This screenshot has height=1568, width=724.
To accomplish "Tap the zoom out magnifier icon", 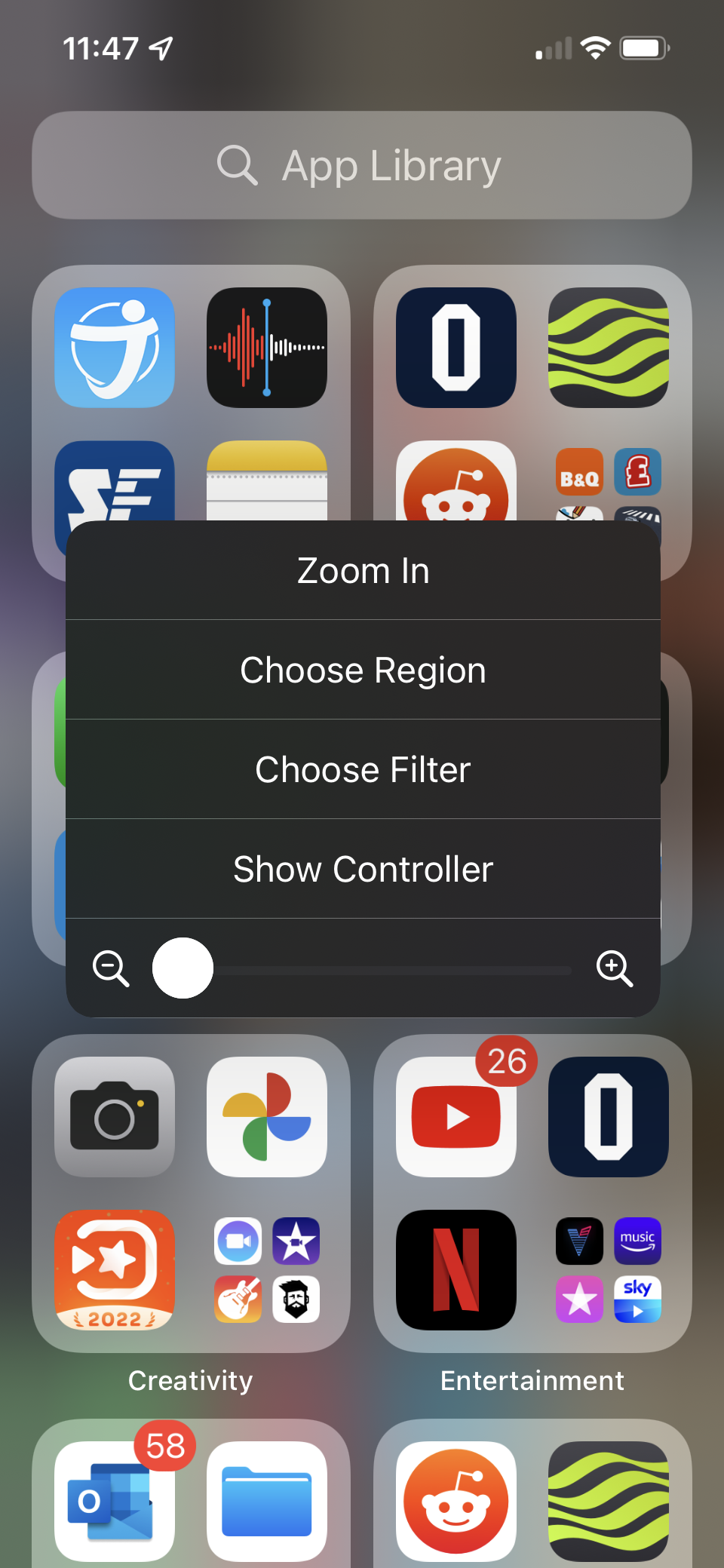I will pos(111,968).
